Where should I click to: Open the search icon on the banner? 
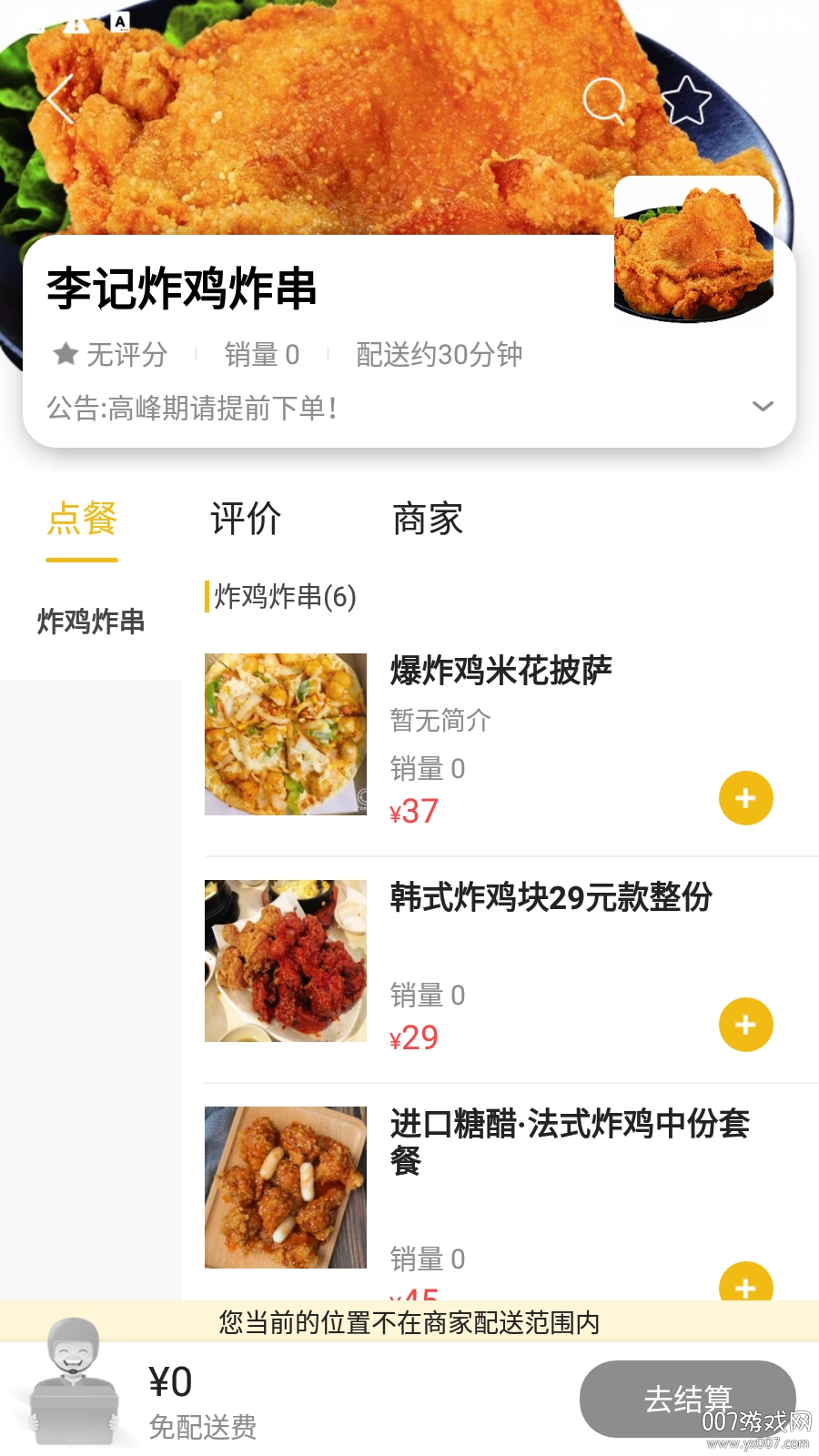point(605,100)
